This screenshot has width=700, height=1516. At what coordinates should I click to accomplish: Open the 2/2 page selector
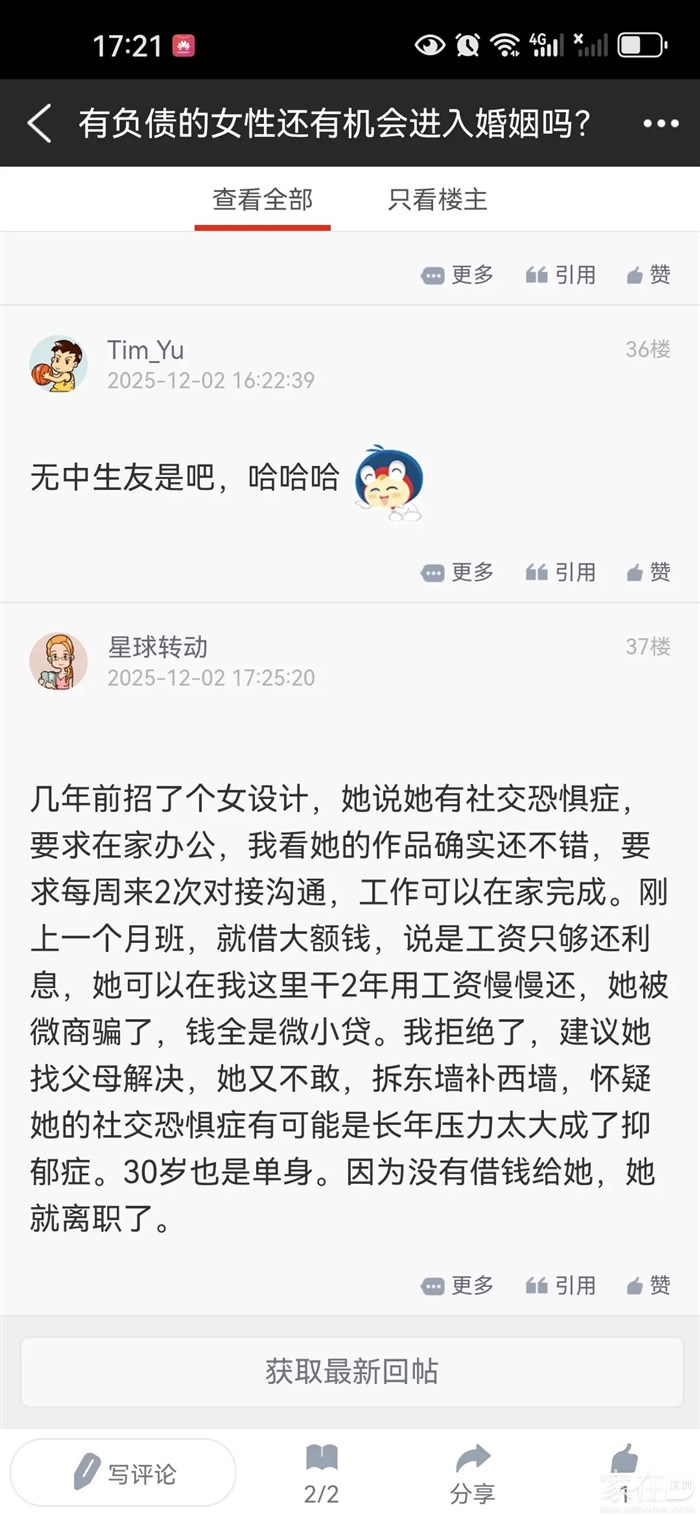pyautogui.click(x=321, y=1473)
